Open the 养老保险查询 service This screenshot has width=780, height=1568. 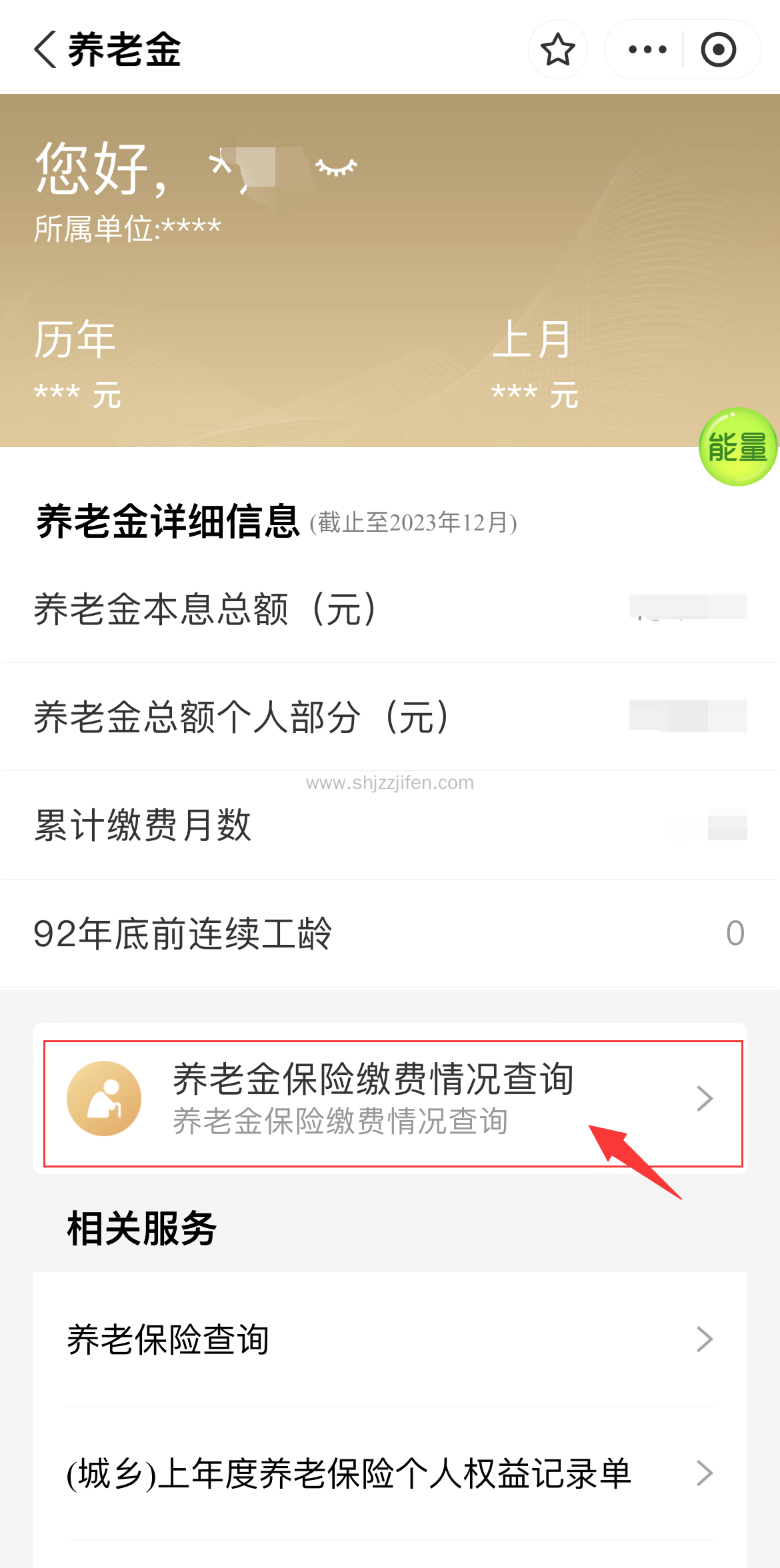390,1339
